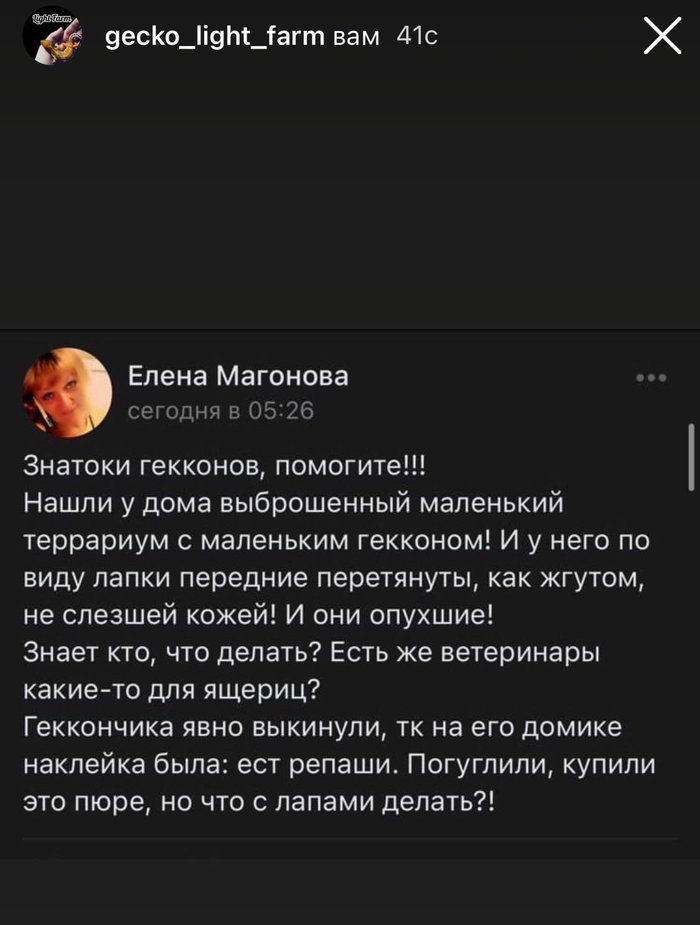Open the gecko_light_farm username link
This screenshot has width=700, height=925.
pos(215,37)
